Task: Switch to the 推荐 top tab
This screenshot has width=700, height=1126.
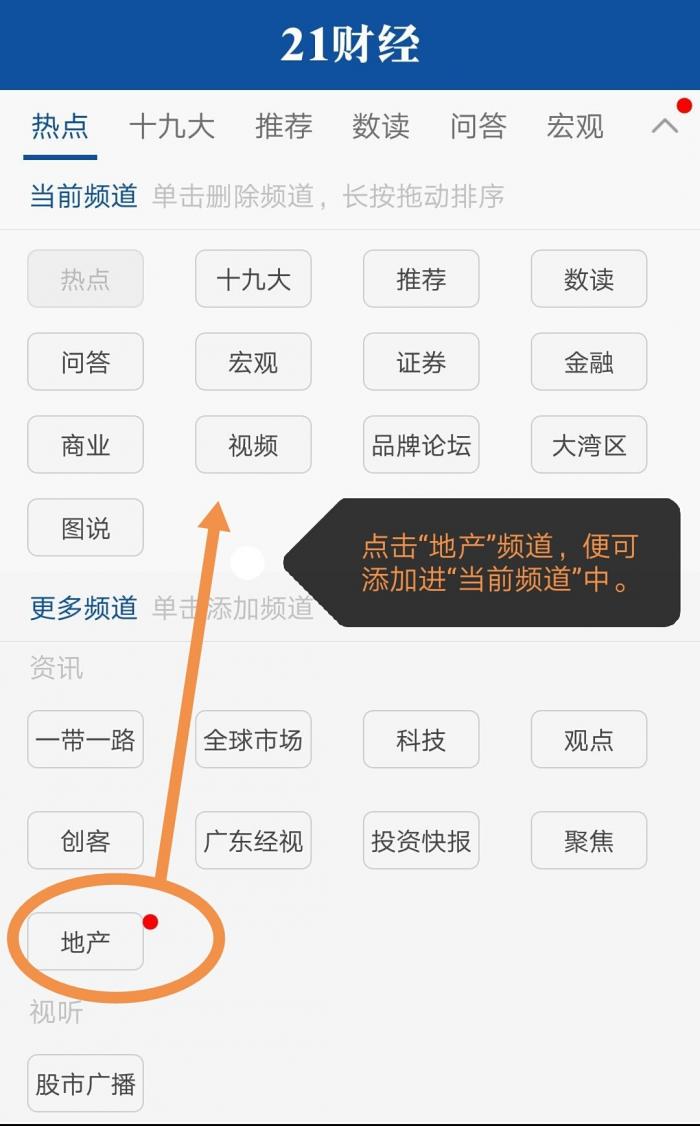Action: [x=283, y=126]
